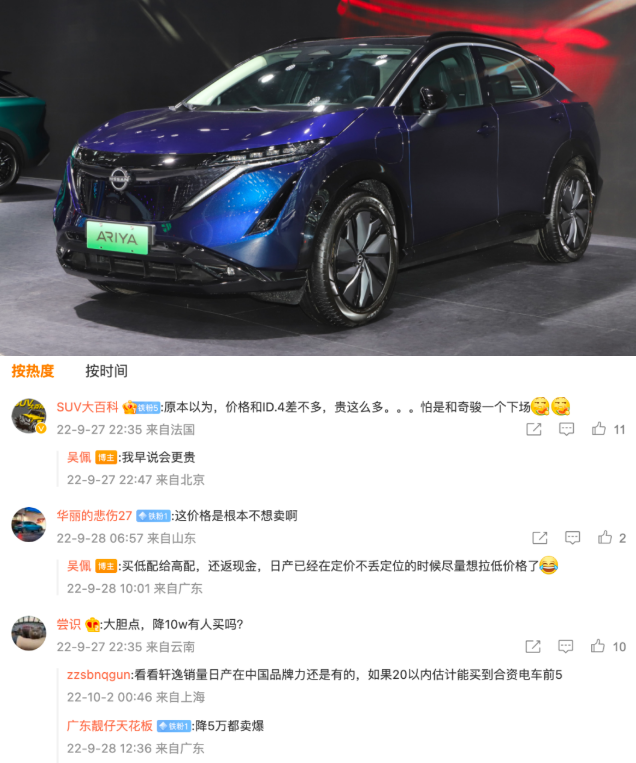Share 华丽的悲伤27's comment
The image size is (636, 763).
(x=540, y=538)
